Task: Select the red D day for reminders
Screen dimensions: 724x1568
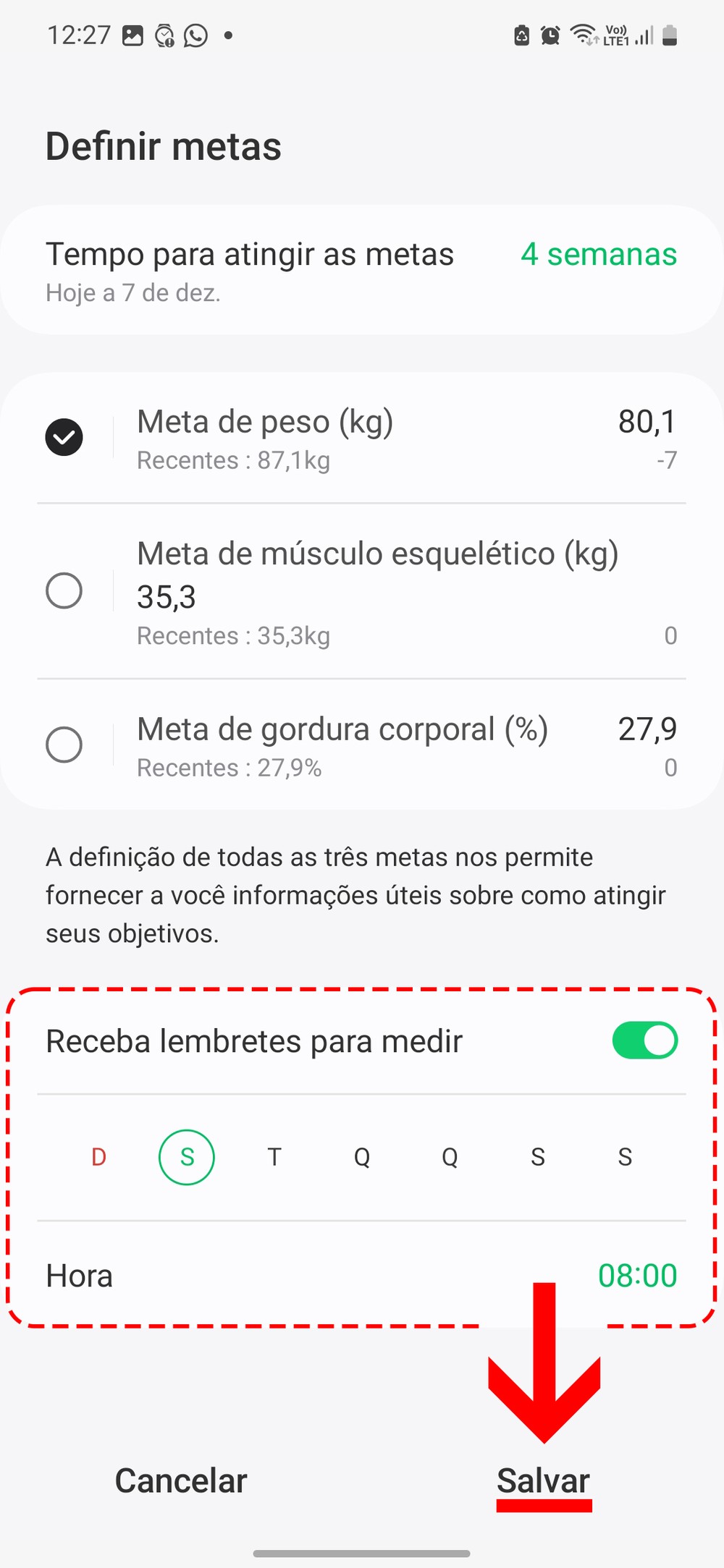Action: (99, 1157)
